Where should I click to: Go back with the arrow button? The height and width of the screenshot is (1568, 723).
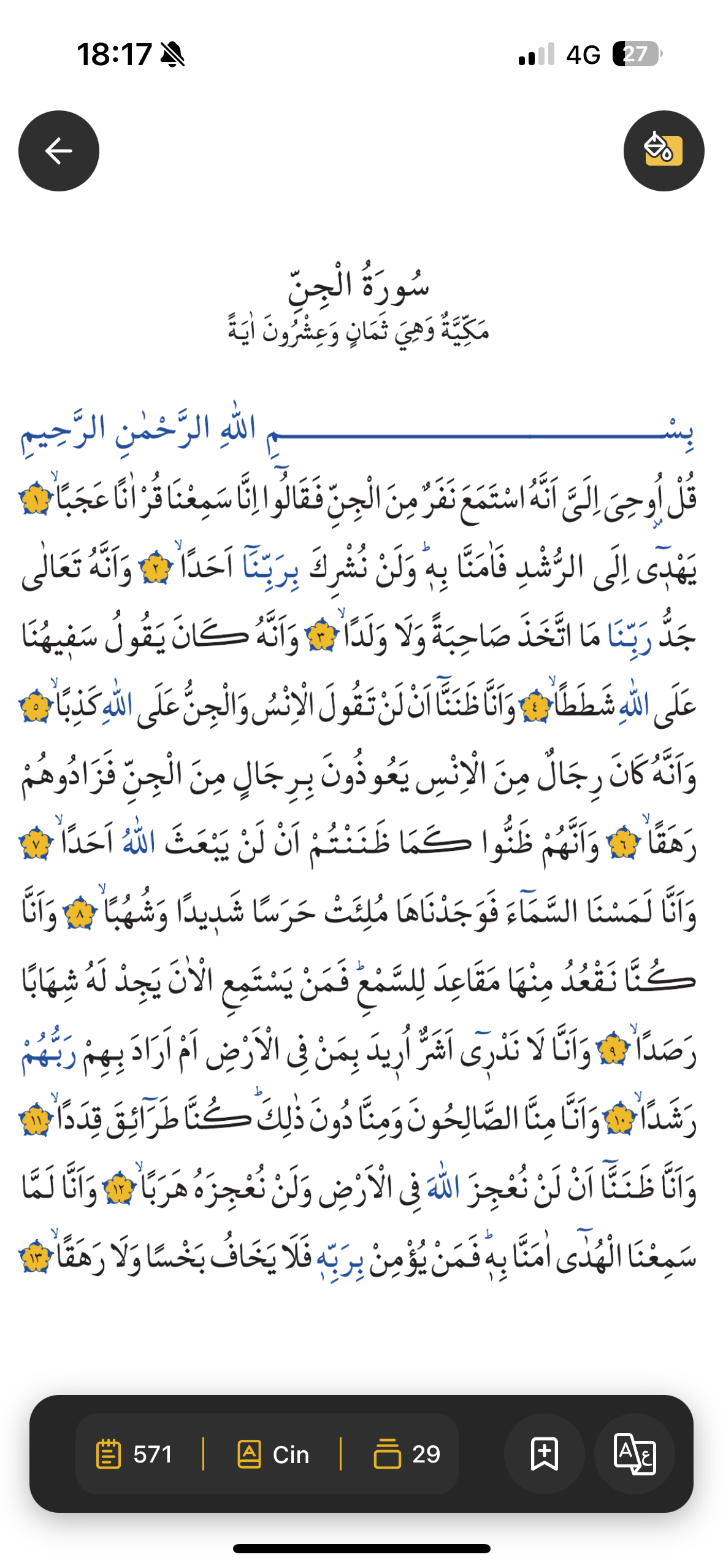(x=59, y=151)
